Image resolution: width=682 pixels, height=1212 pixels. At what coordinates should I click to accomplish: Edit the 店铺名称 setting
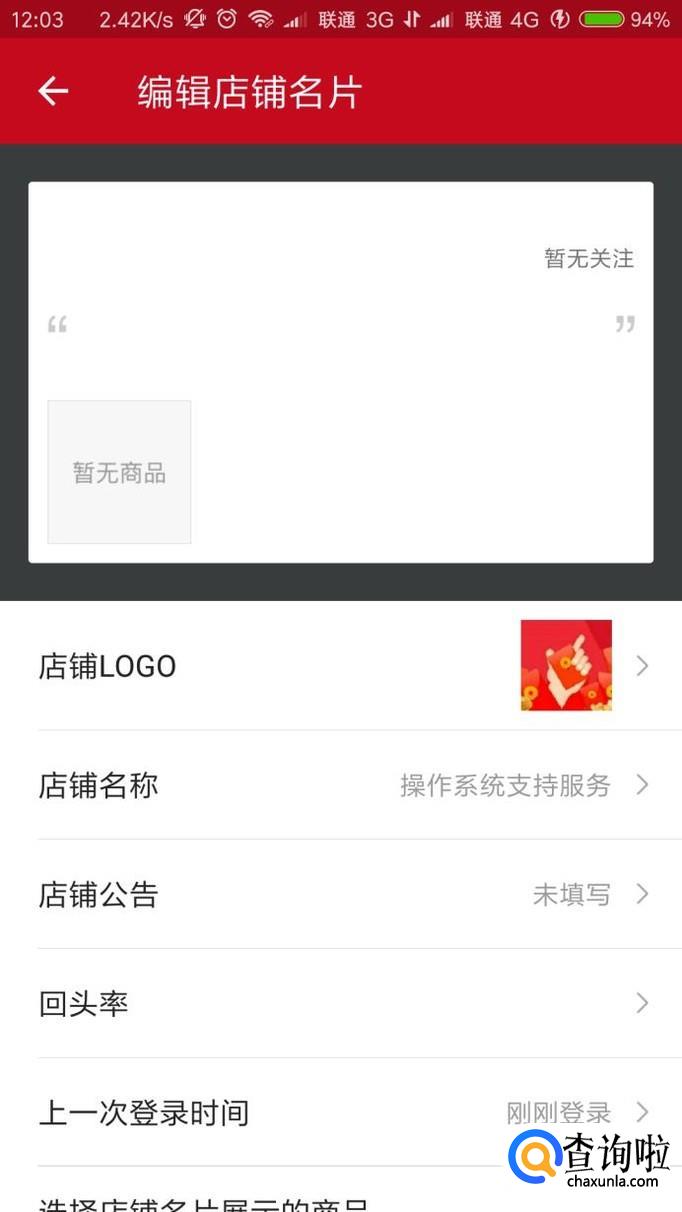(x=340, y=786)
